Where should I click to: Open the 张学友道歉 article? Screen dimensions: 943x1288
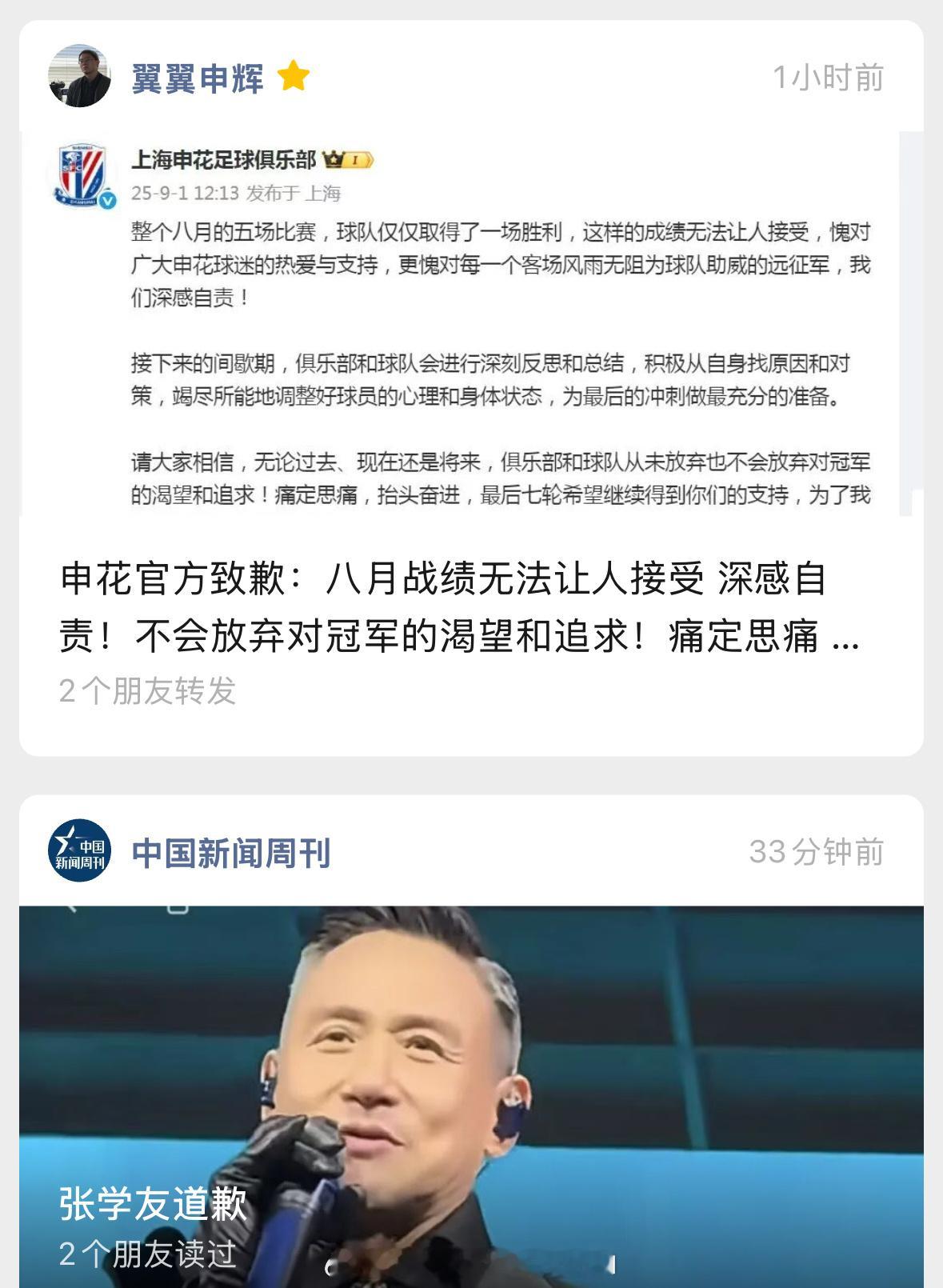(x=471, y=1096)
